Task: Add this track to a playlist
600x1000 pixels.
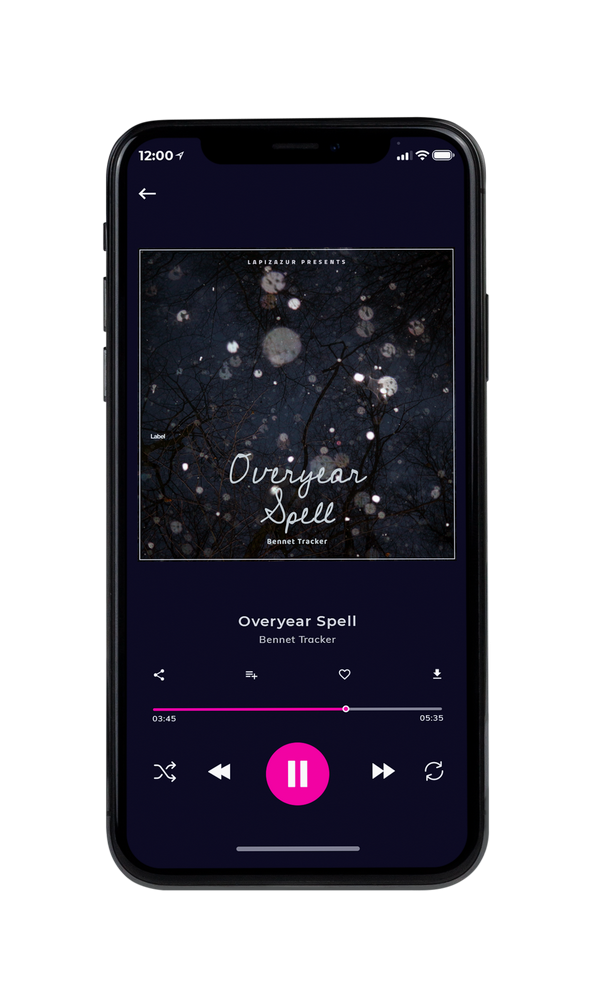Action: pos(251,675)
